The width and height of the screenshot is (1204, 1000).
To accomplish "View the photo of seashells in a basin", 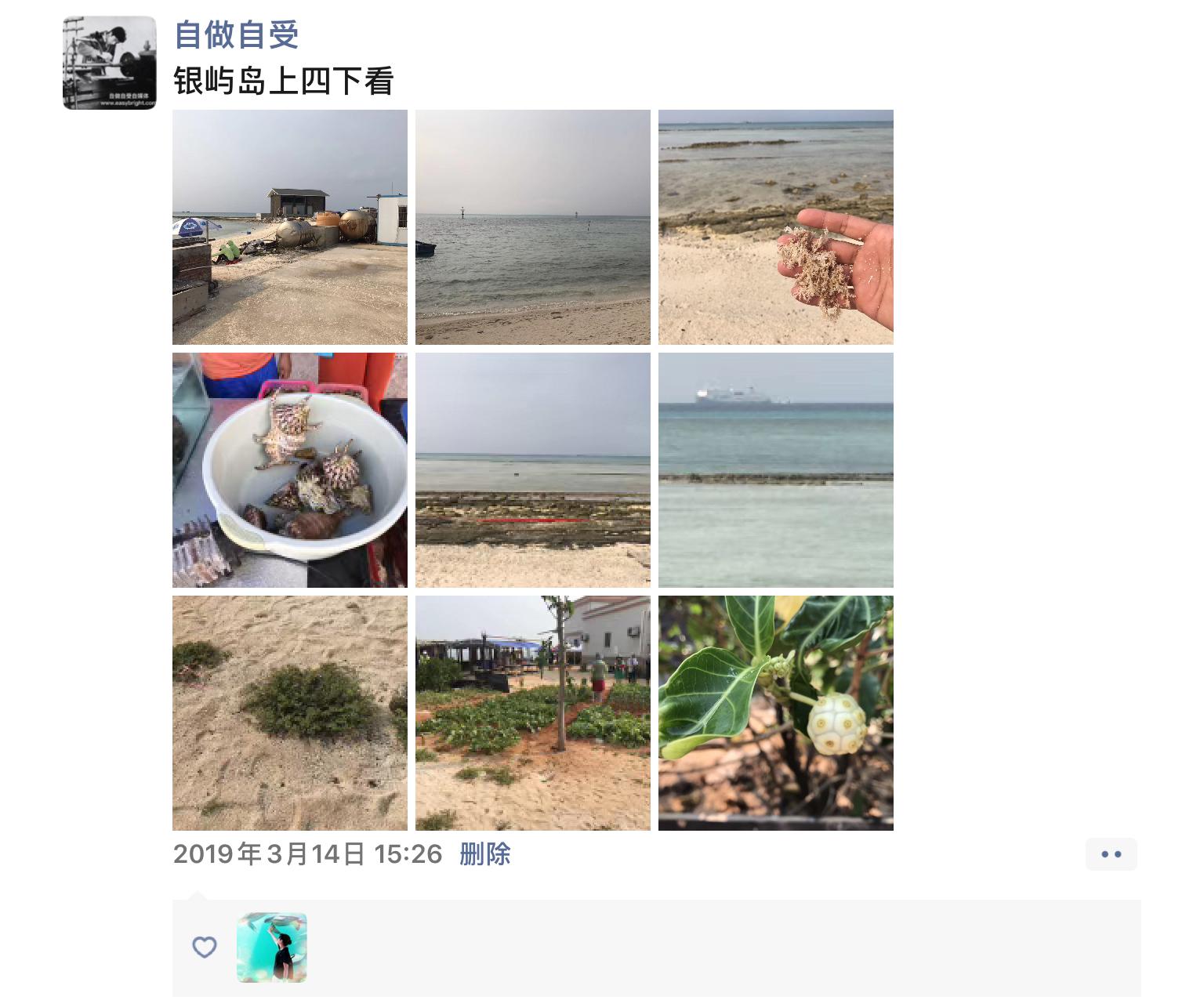I will 290,470.
